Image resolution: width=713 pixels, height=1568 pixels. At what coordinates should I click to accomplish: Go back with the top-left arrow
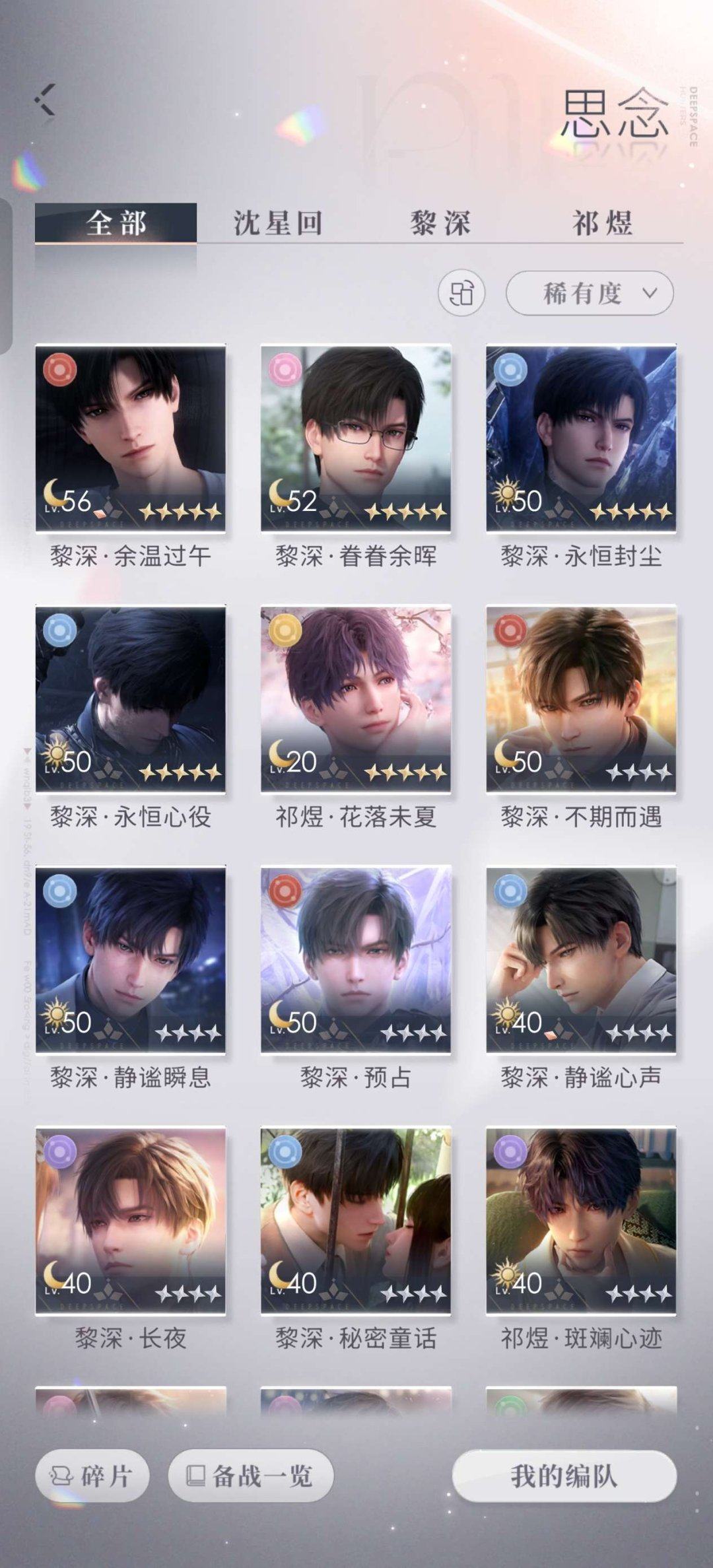pos(45,100)
